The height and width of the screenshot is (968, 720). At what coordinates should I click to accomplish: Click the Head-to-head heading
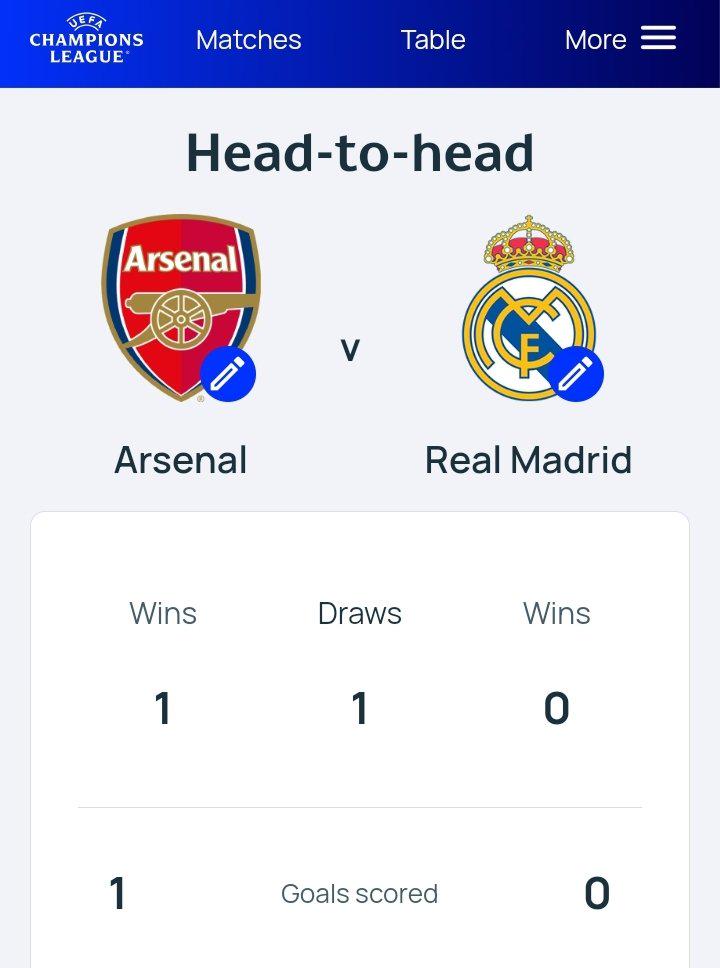tap(360, 152)
